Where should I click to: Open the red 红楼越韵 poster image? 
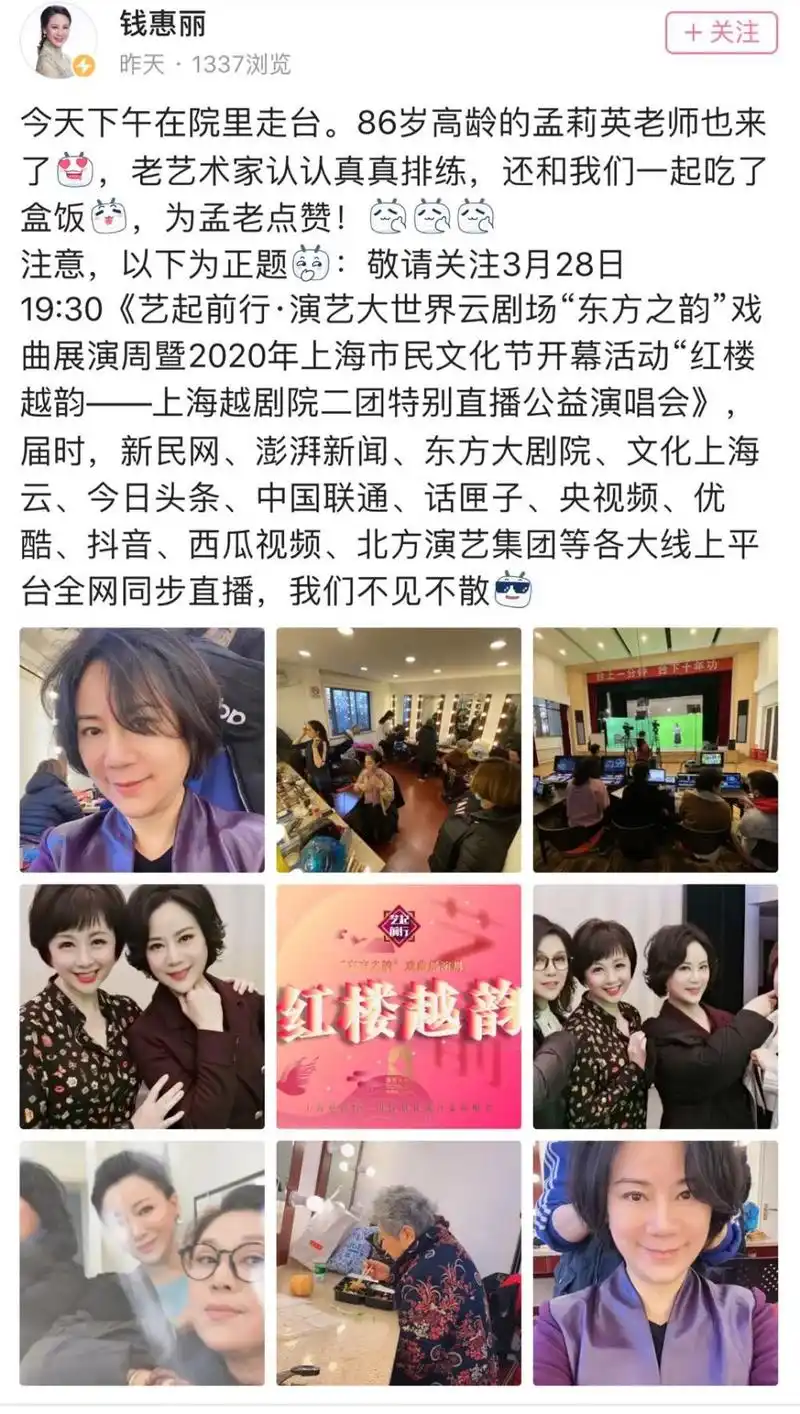[x=399, y=1008]
